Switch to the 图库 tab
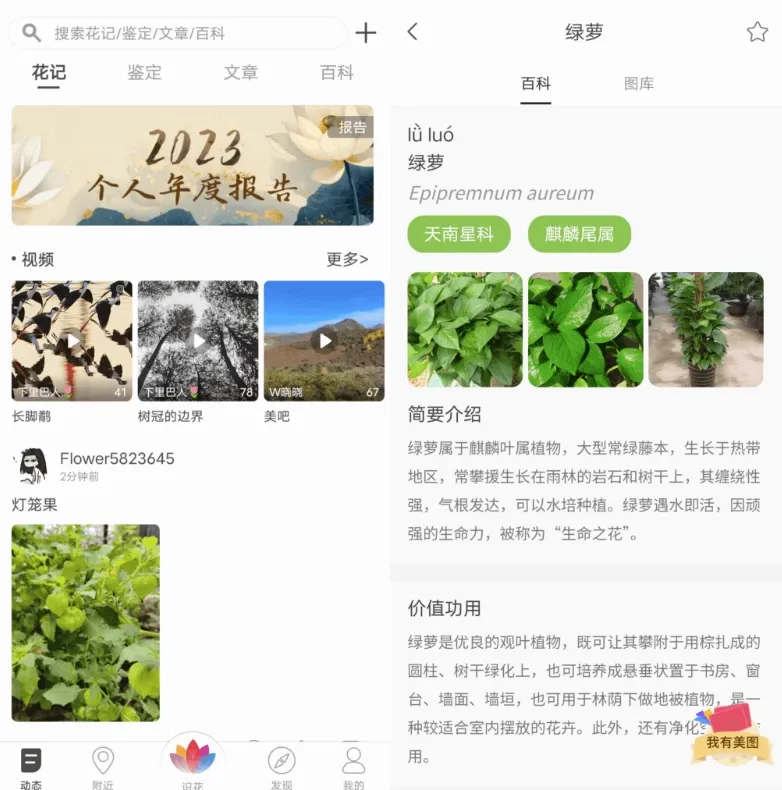 (639, 84)
